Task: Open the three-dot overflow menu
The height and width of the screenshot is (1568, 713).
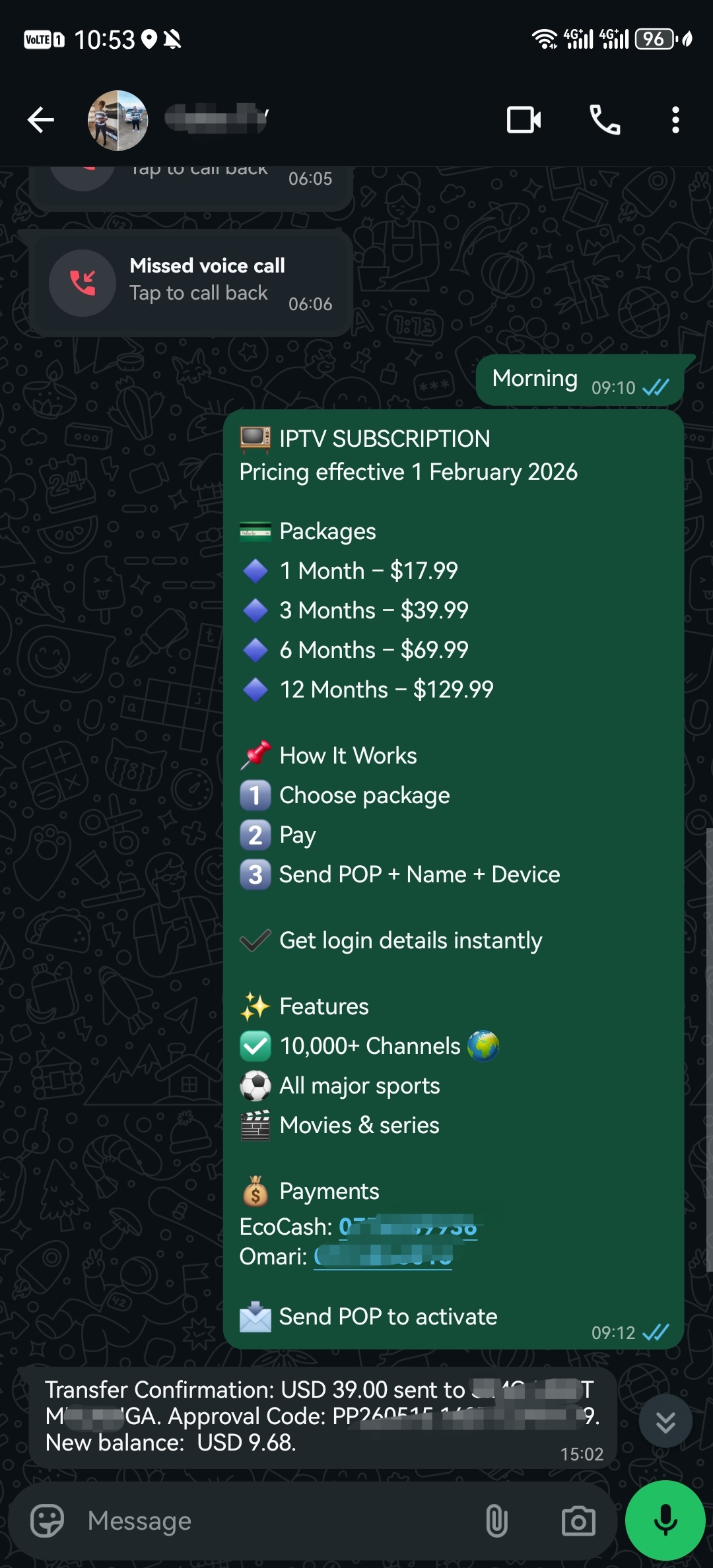Action: pyautogui.click(x=675, y=120)
